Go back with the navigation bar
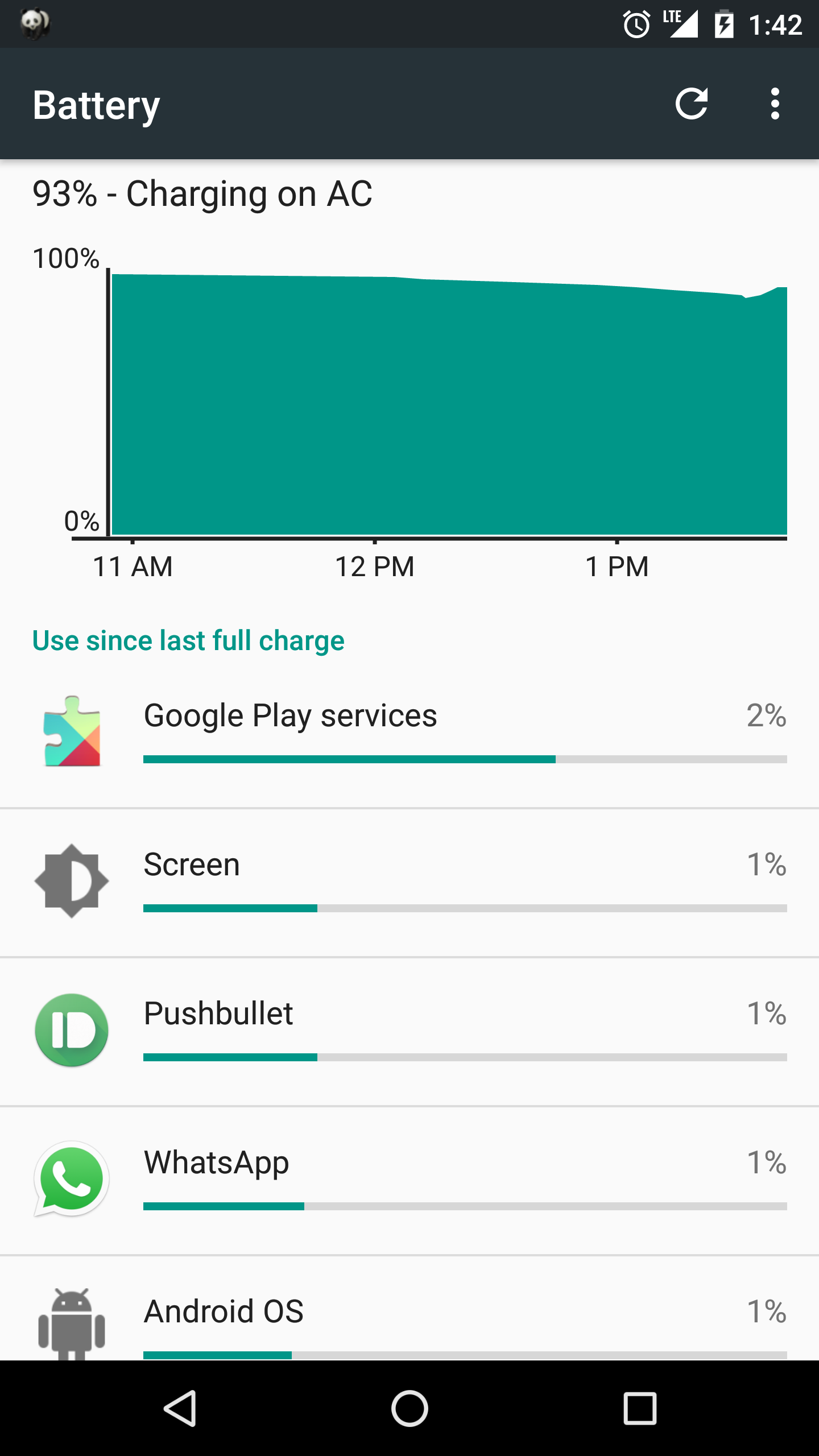The height and width of the screenshot is (1456, 819). point(180,1408)
